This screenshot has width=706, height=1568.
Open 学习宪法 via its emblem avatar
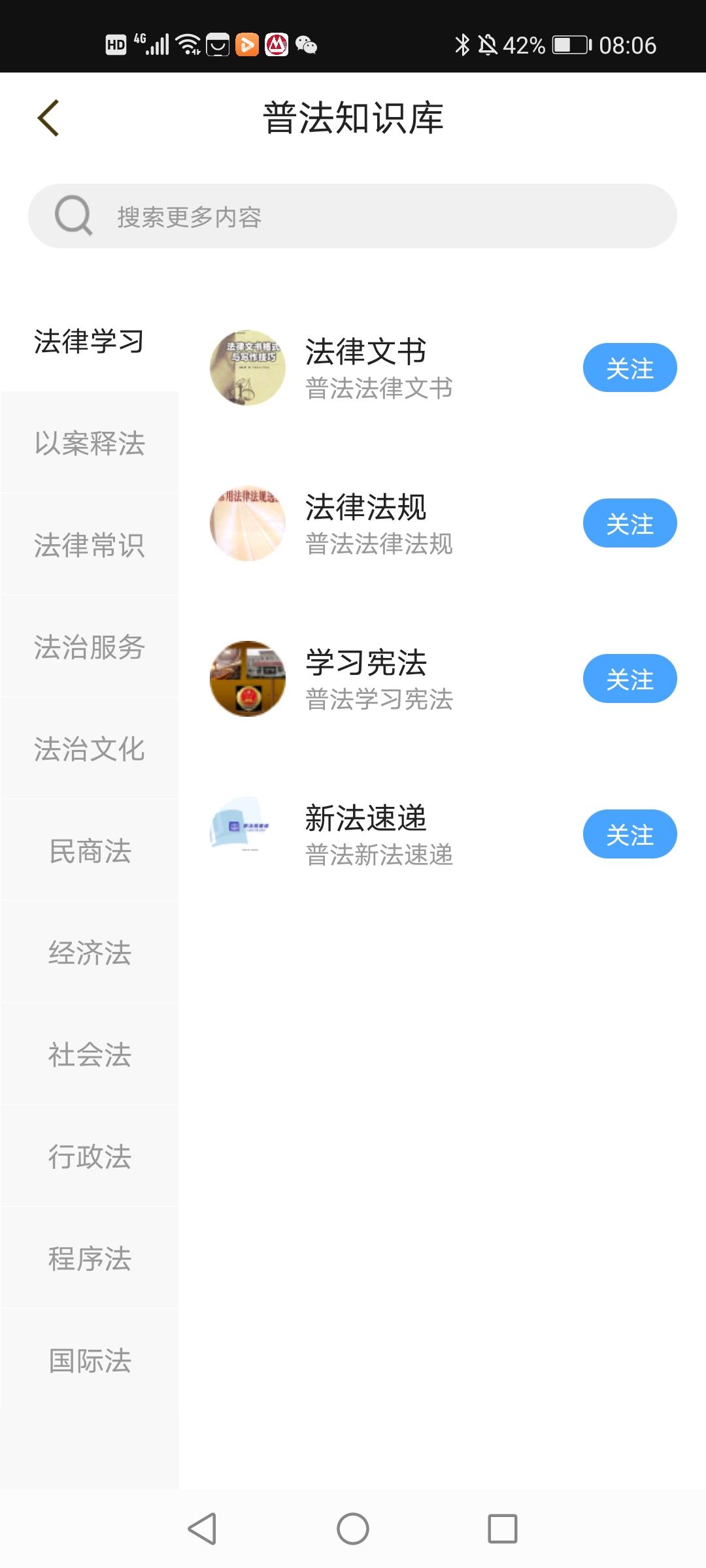click(x=247, y=678)
